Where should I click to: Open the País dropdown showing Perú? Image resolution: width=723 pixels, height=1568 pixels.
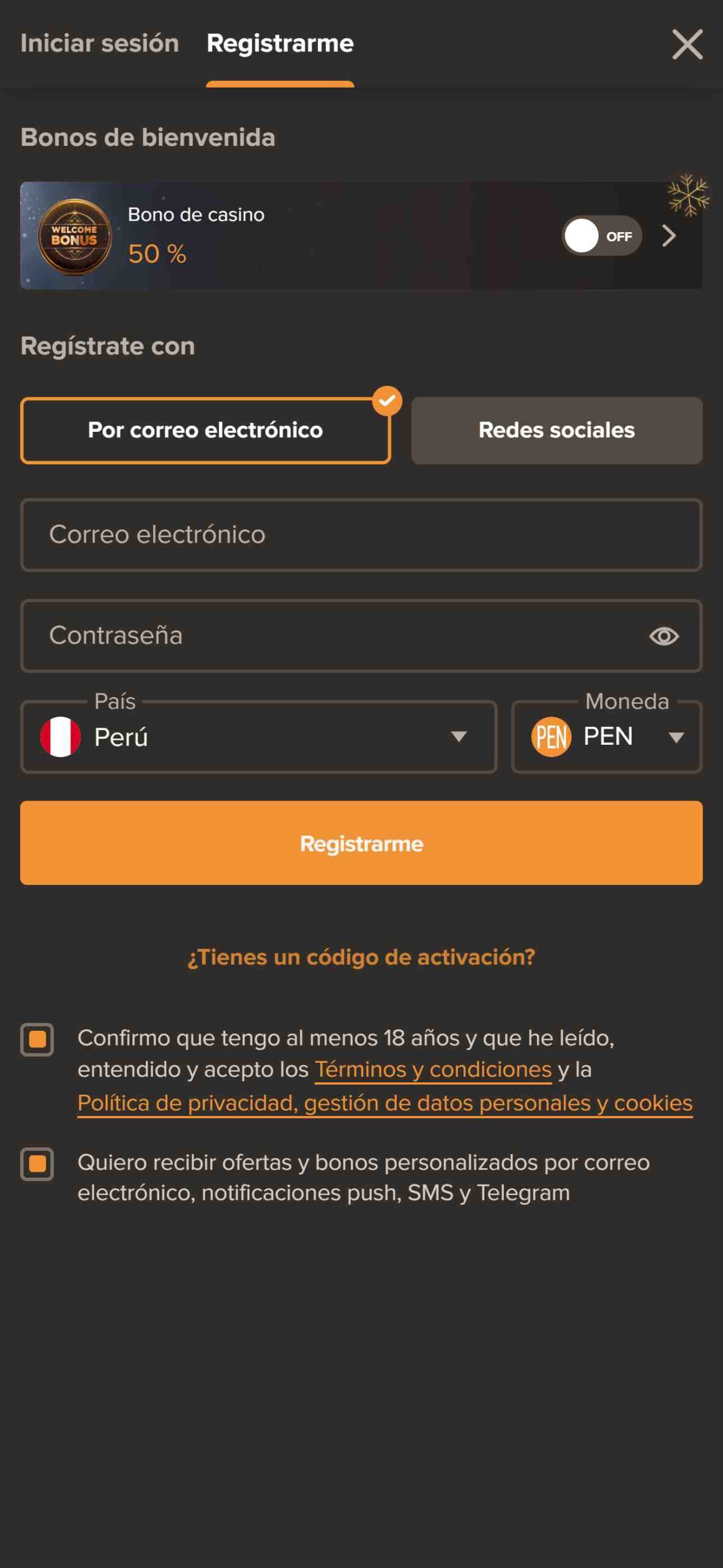pyautogui.click(x=258, y=737)
